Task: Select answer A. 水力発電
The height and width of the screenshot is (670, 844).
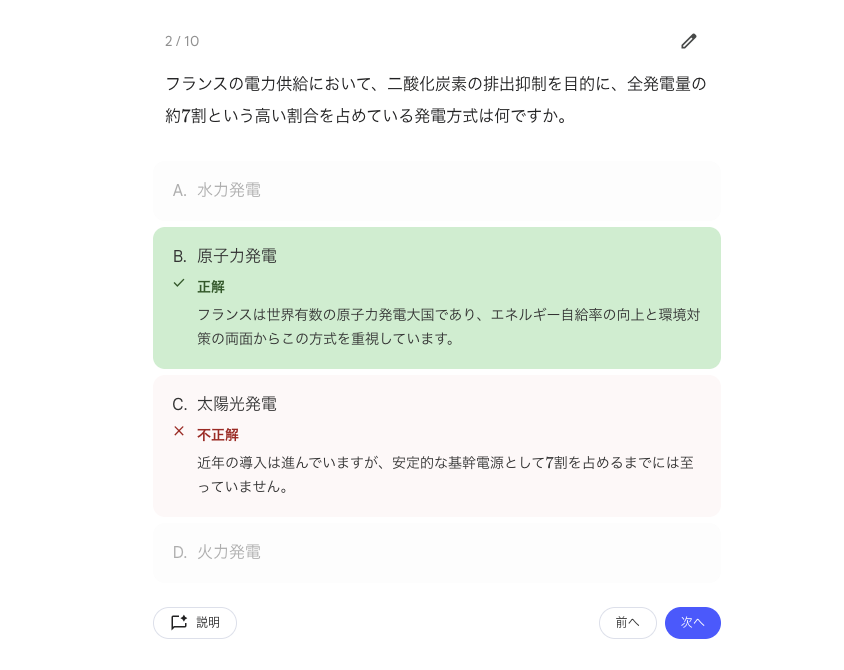Action: coord(436,190)
